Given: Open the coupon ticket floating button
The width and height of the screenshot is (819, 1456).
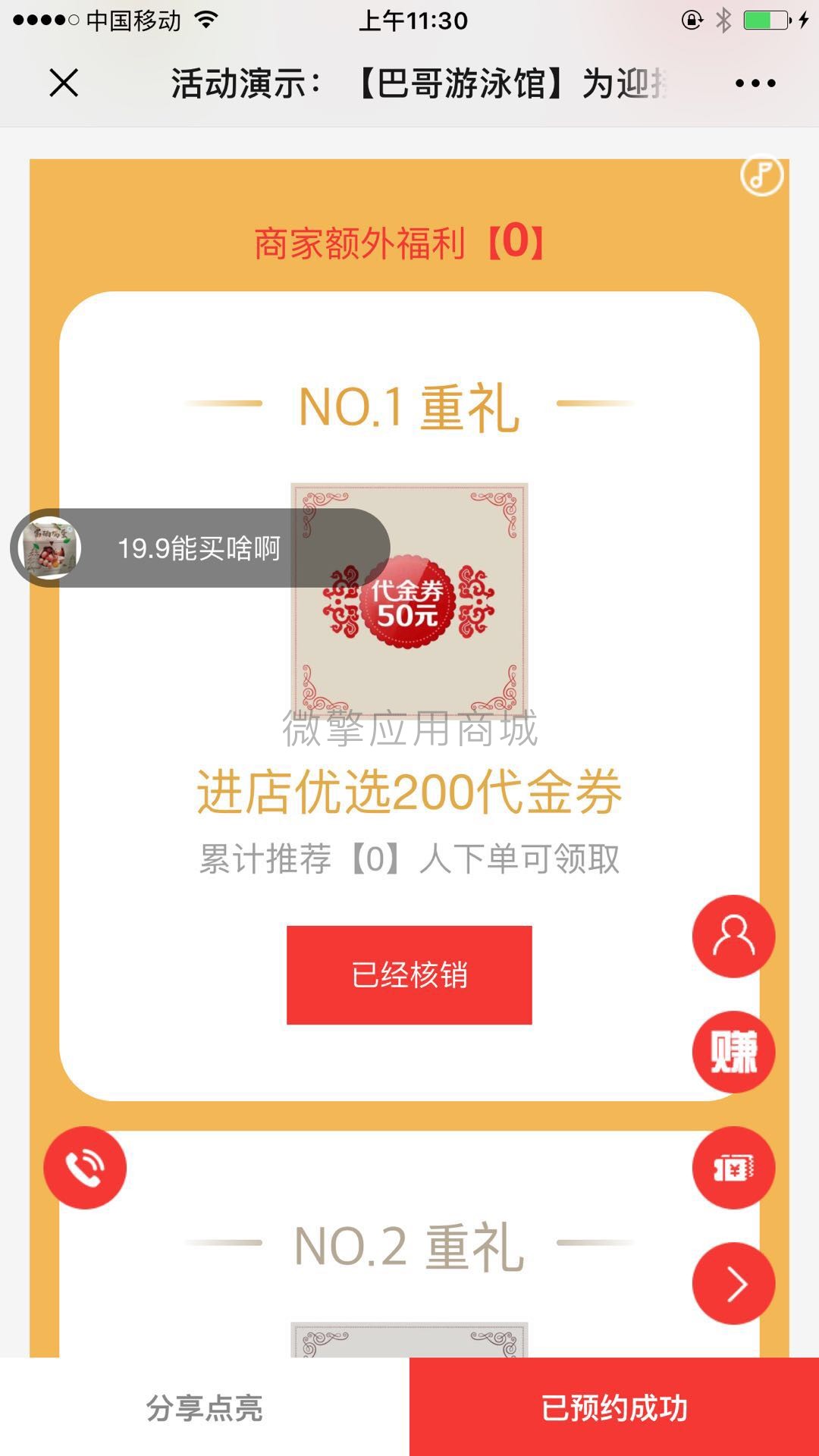Looking at the screenshot, I should point(733,1168).
